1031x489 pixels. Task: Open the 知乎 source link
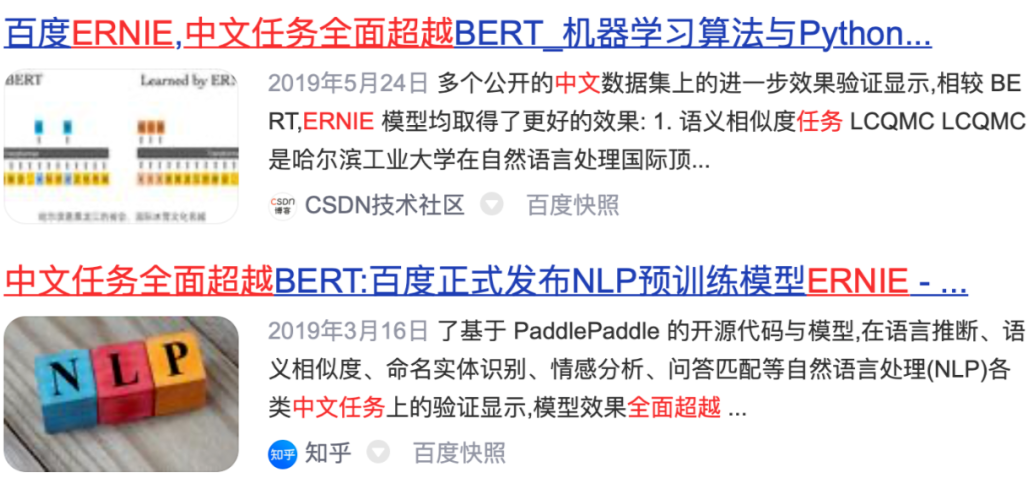(x=328, y=453)
